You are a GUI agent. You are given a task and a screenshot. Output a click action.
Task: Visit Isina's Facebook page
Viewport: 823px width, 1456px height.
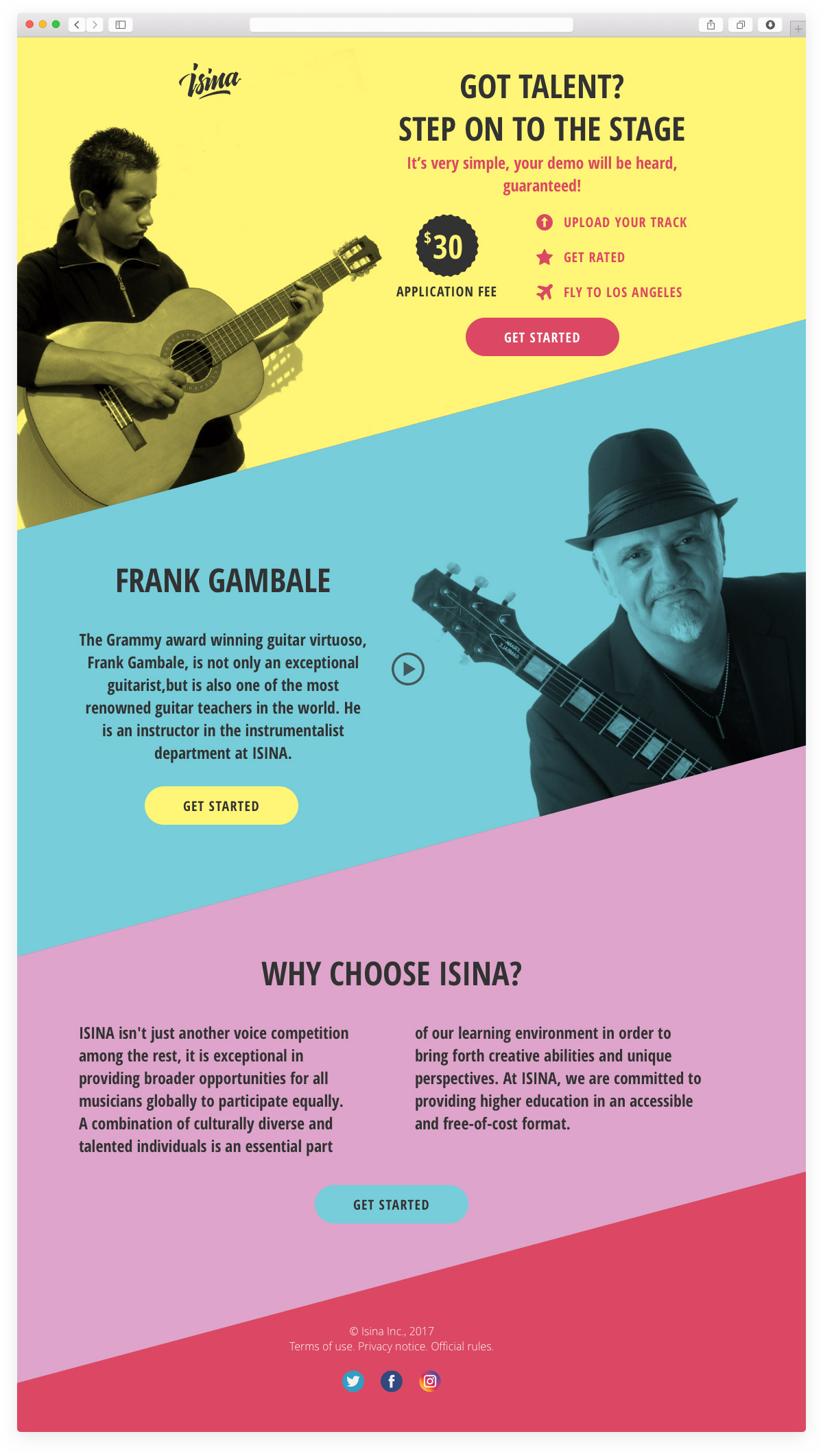[392, 1381]
